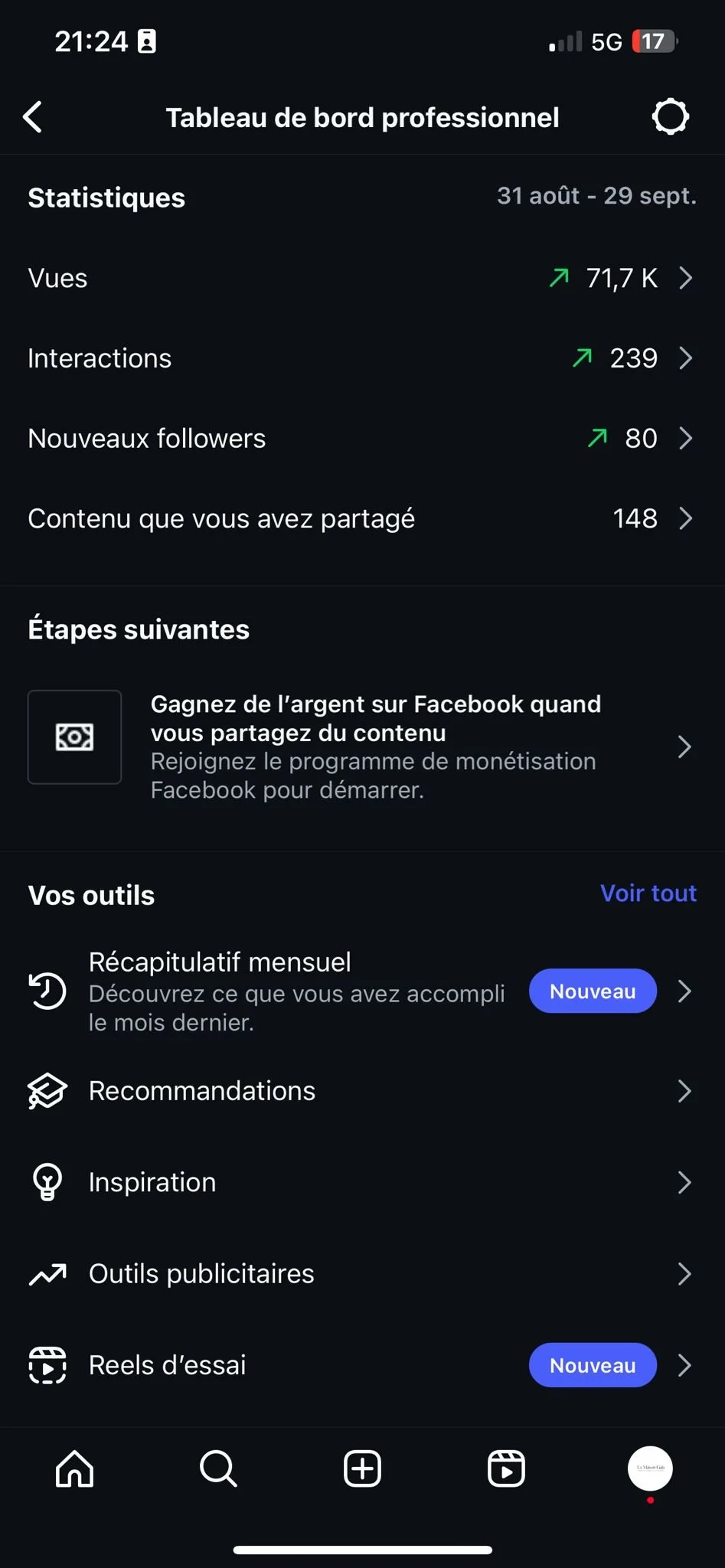The width and height of the screenshot is (725, 1568).
Task: Open Reels d'essai
Action: (x=306, y=1365)
